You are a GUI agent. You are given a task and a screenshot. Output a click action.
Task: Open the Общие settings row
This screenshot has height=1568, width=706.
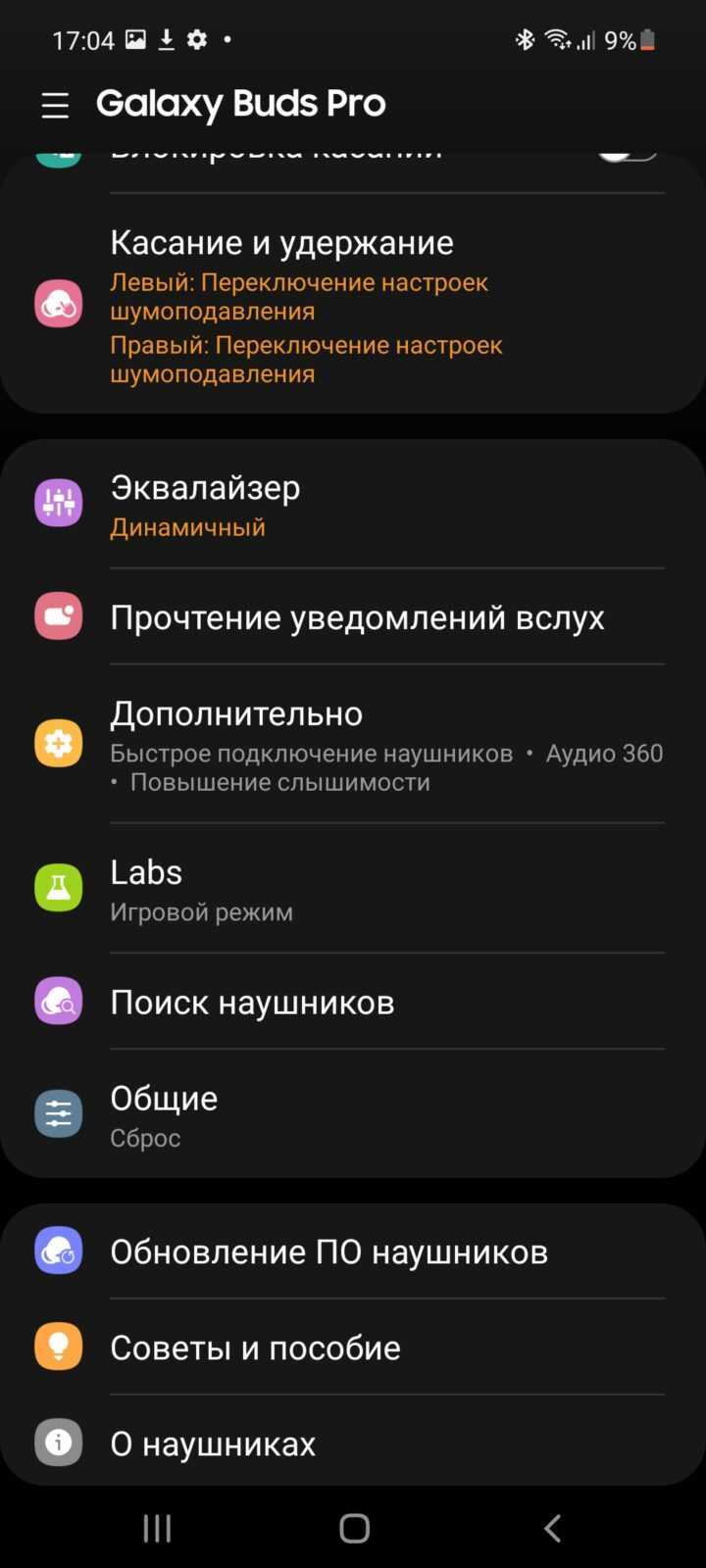(353, 1114)
